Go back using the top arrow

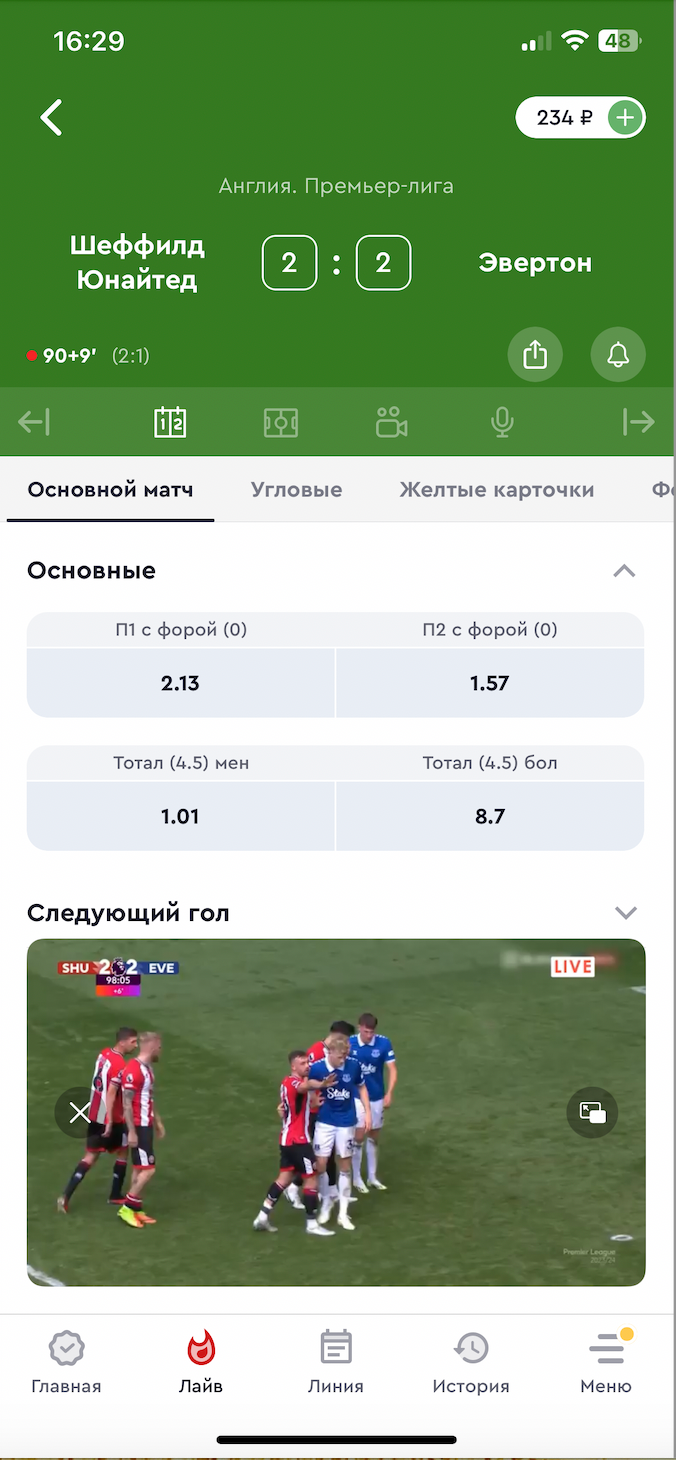[51, 117]
